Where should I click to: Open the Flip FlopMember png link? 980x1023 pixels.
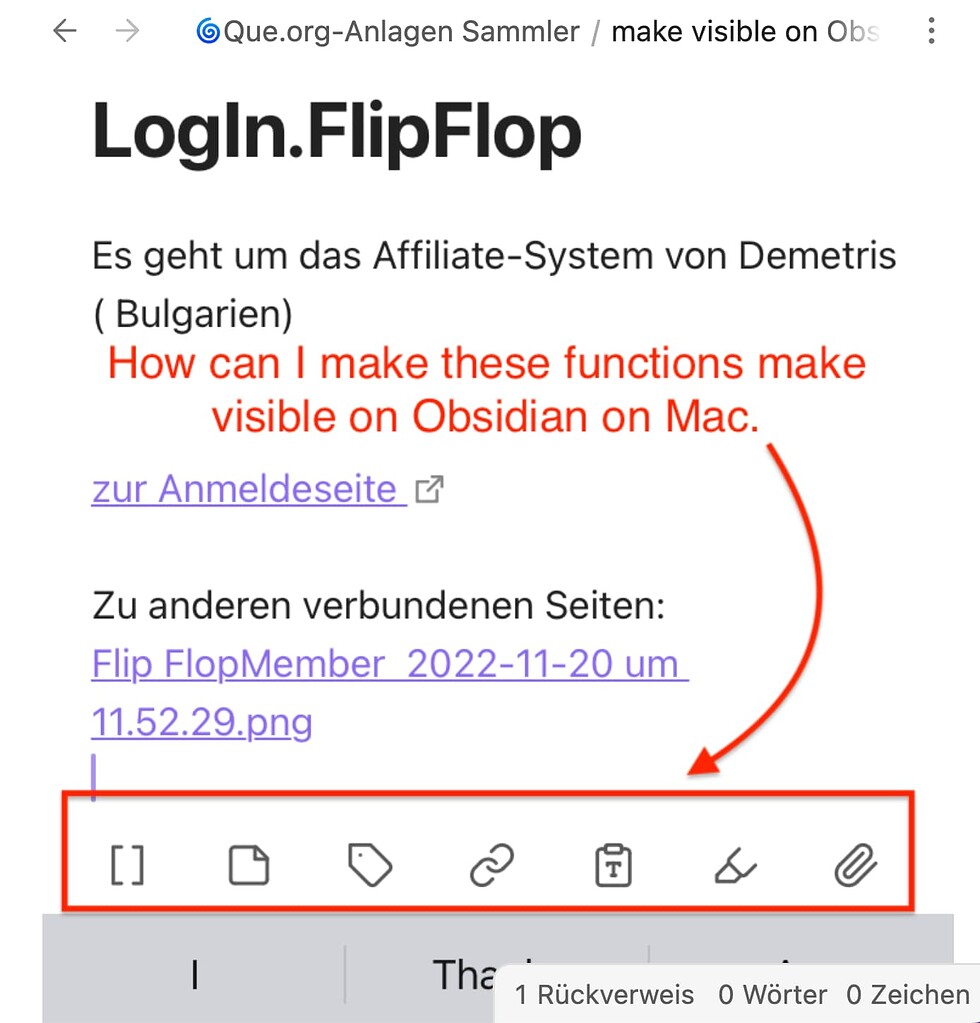[389, 664]
